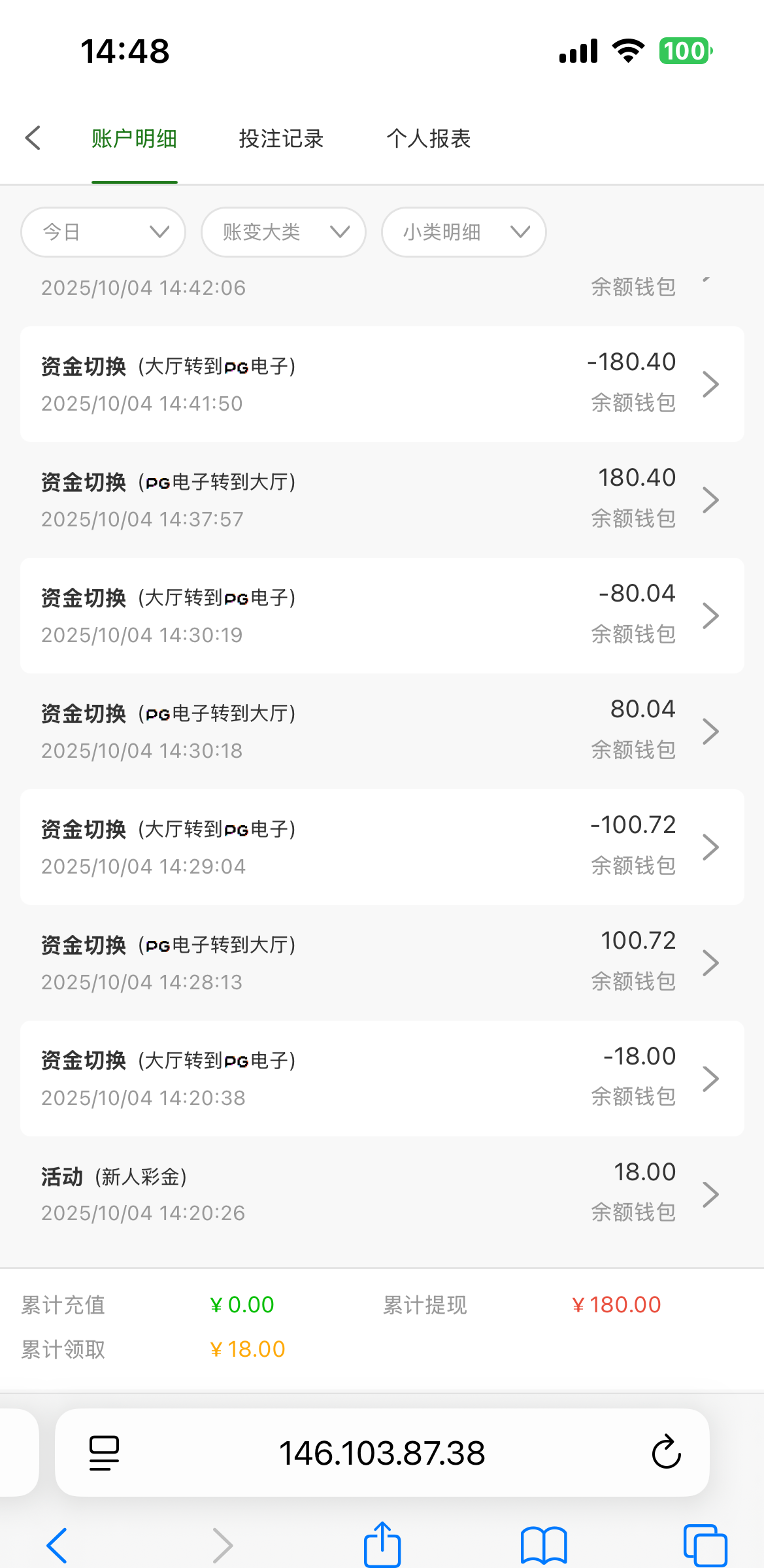View the -80.04 transfer at 14:30:19
Image resolution: width=764 pixels, height=1568 pixels.
tap(382, 615)
